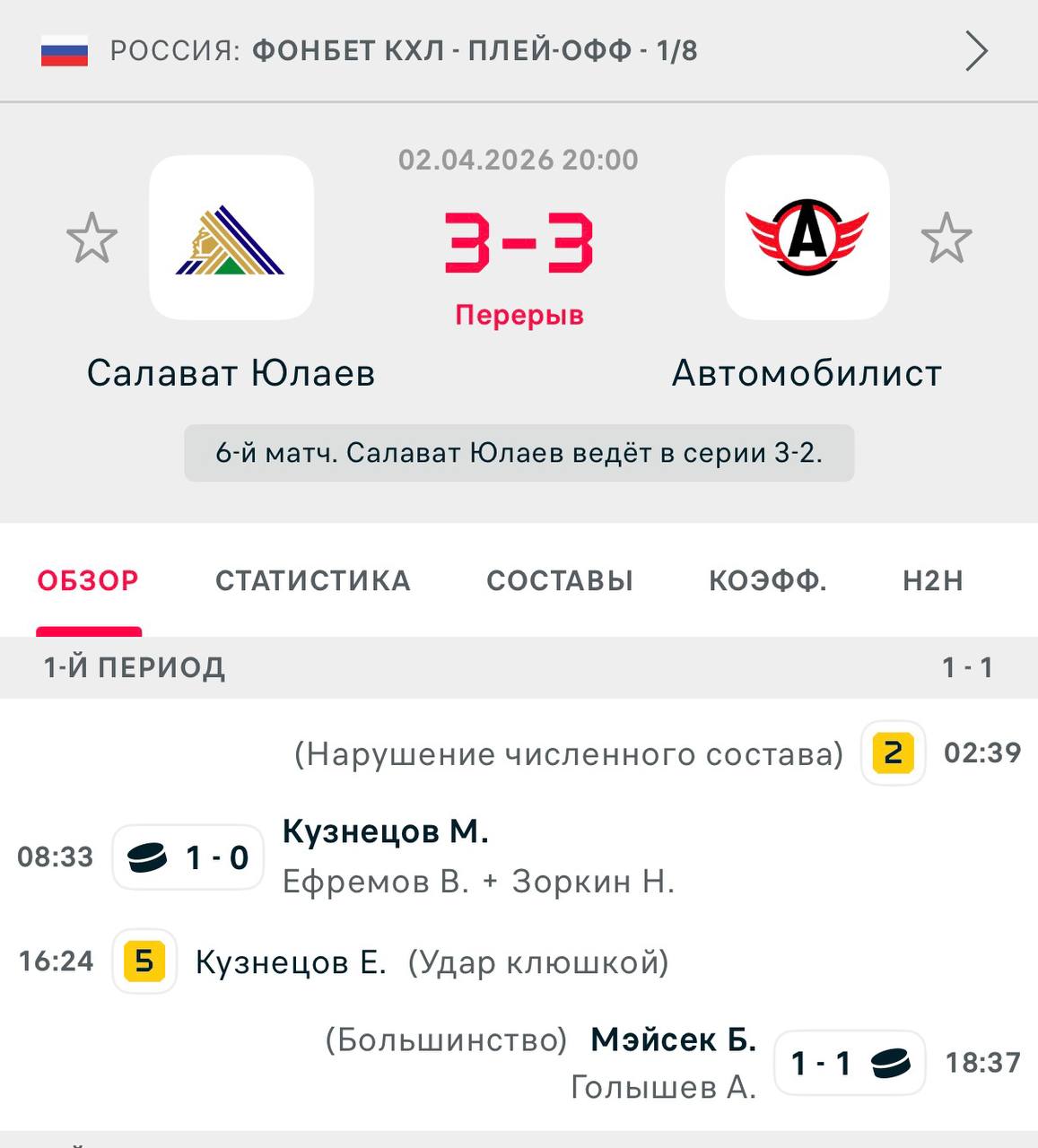The width and height of the screenshot is (1038, 1148).
Task: Open goal scorer Кузнецов М.
Action: coord(385,832)
